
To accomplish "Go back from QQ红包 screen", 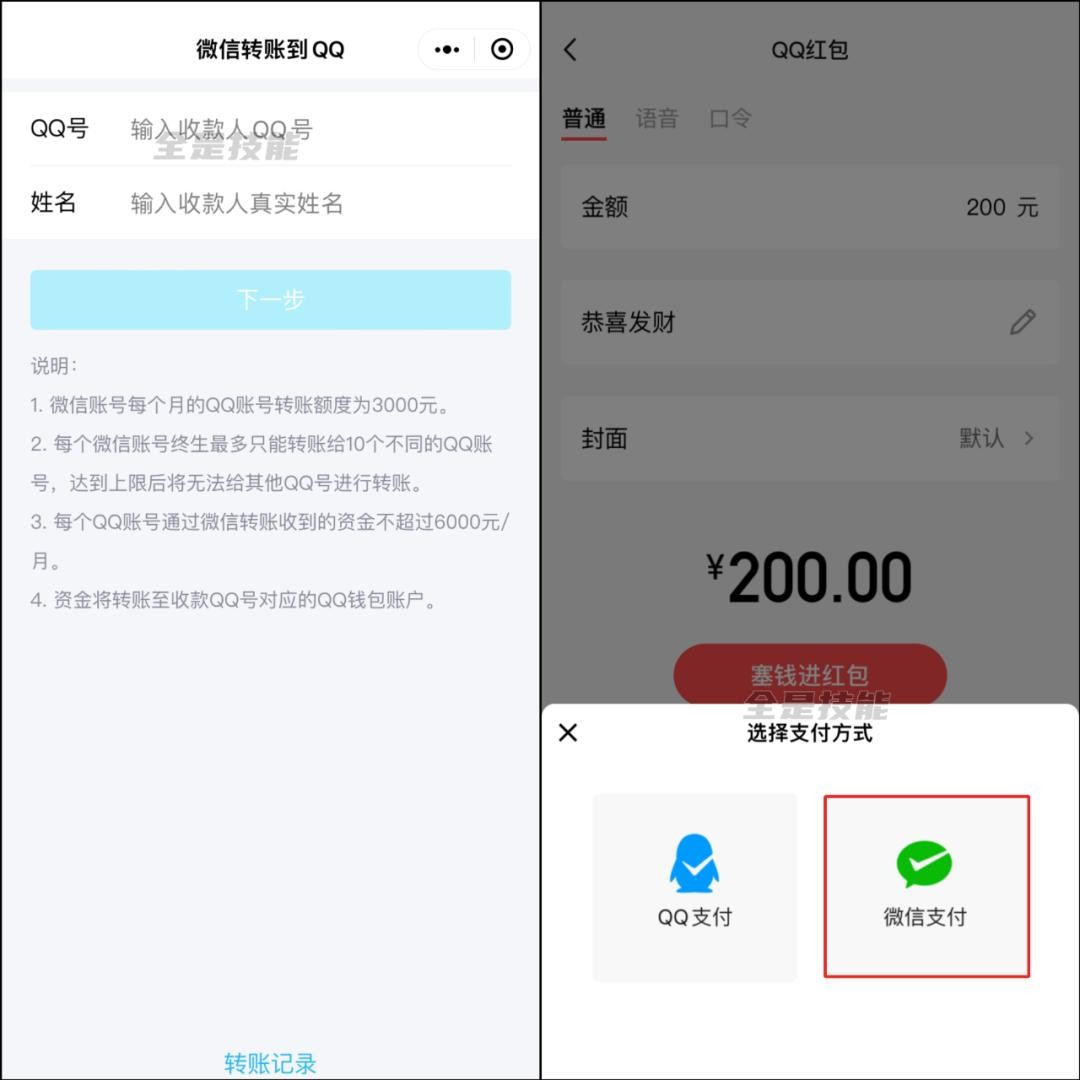I will (x=571, y=49).
